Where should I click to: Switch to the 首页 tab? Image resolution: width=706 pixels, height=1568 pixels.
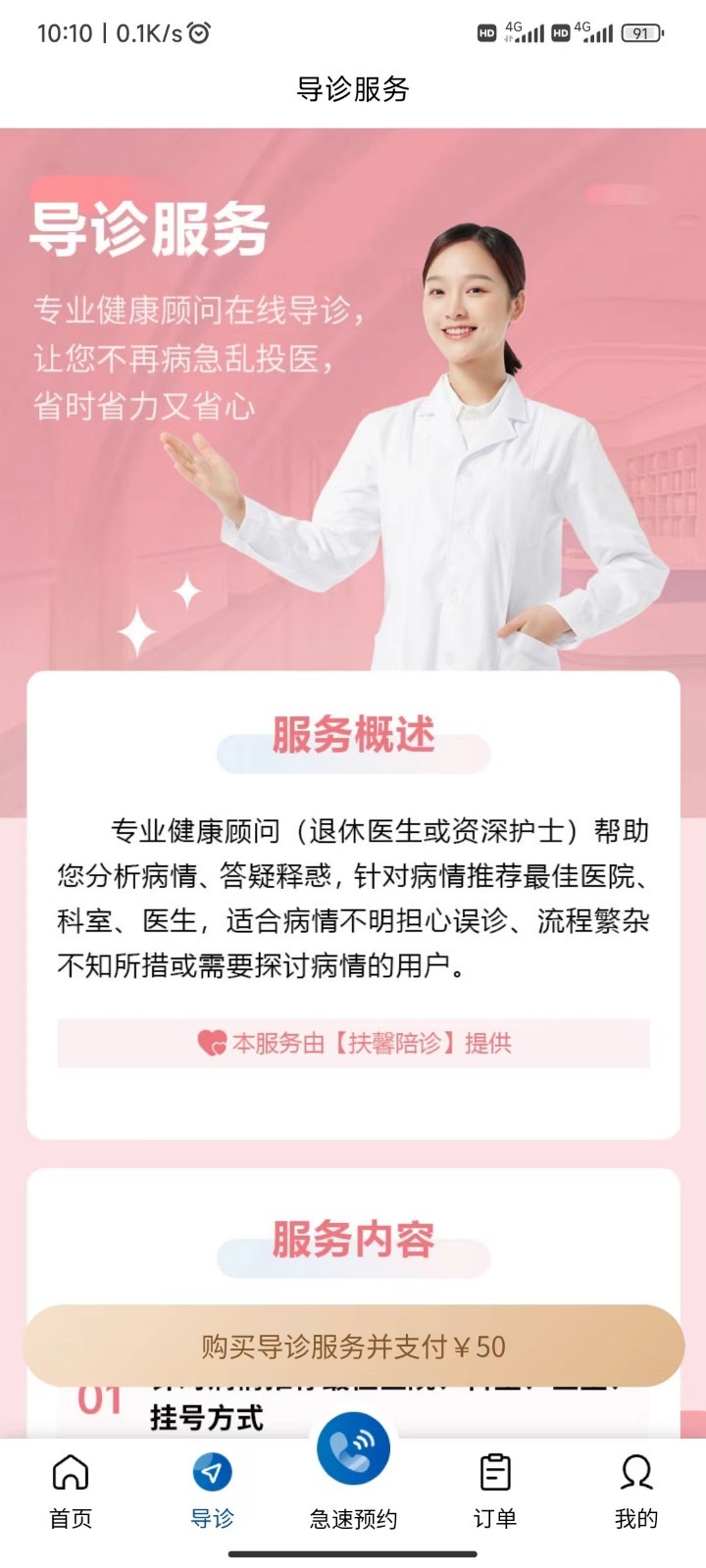click(71, 1490)
